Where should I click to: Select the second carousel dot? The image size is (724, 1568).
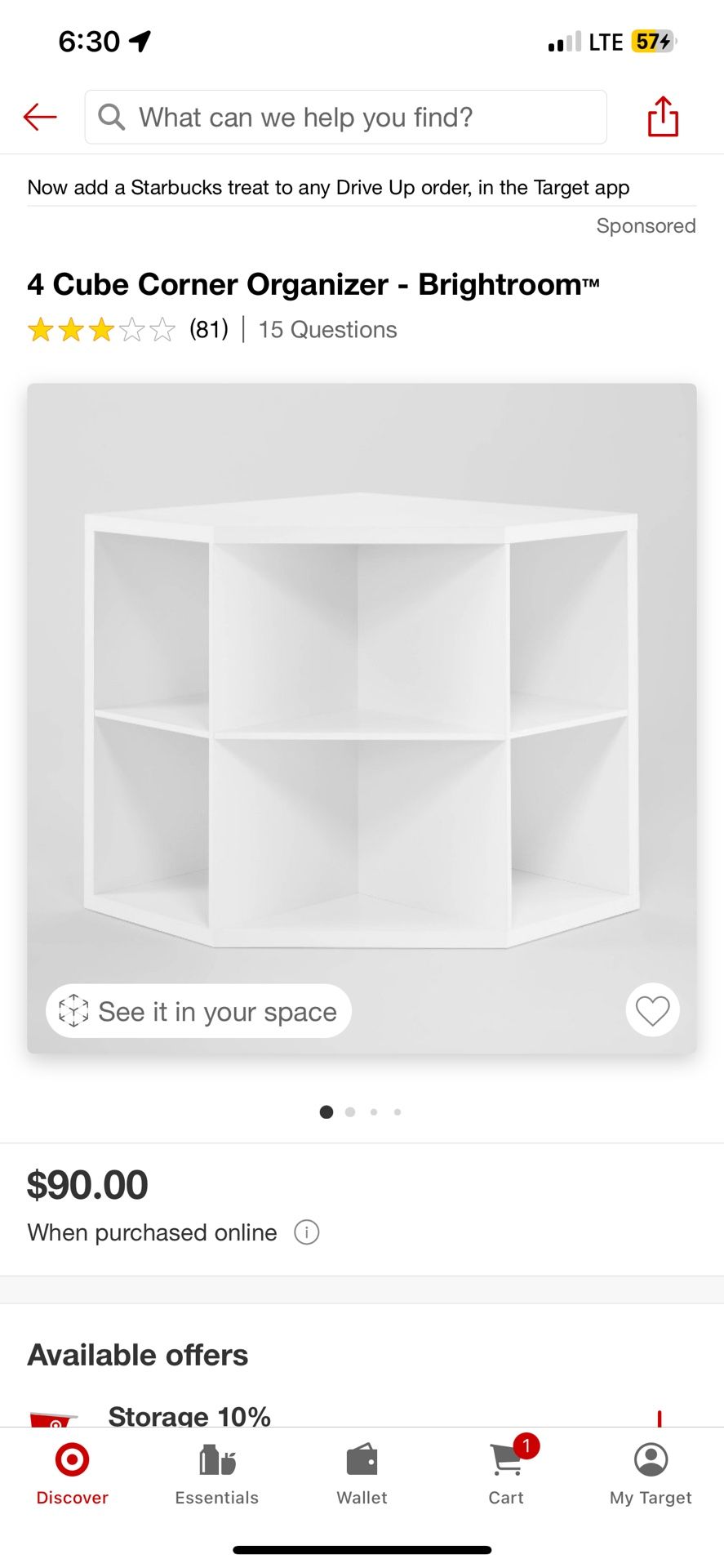[349, 1111]
